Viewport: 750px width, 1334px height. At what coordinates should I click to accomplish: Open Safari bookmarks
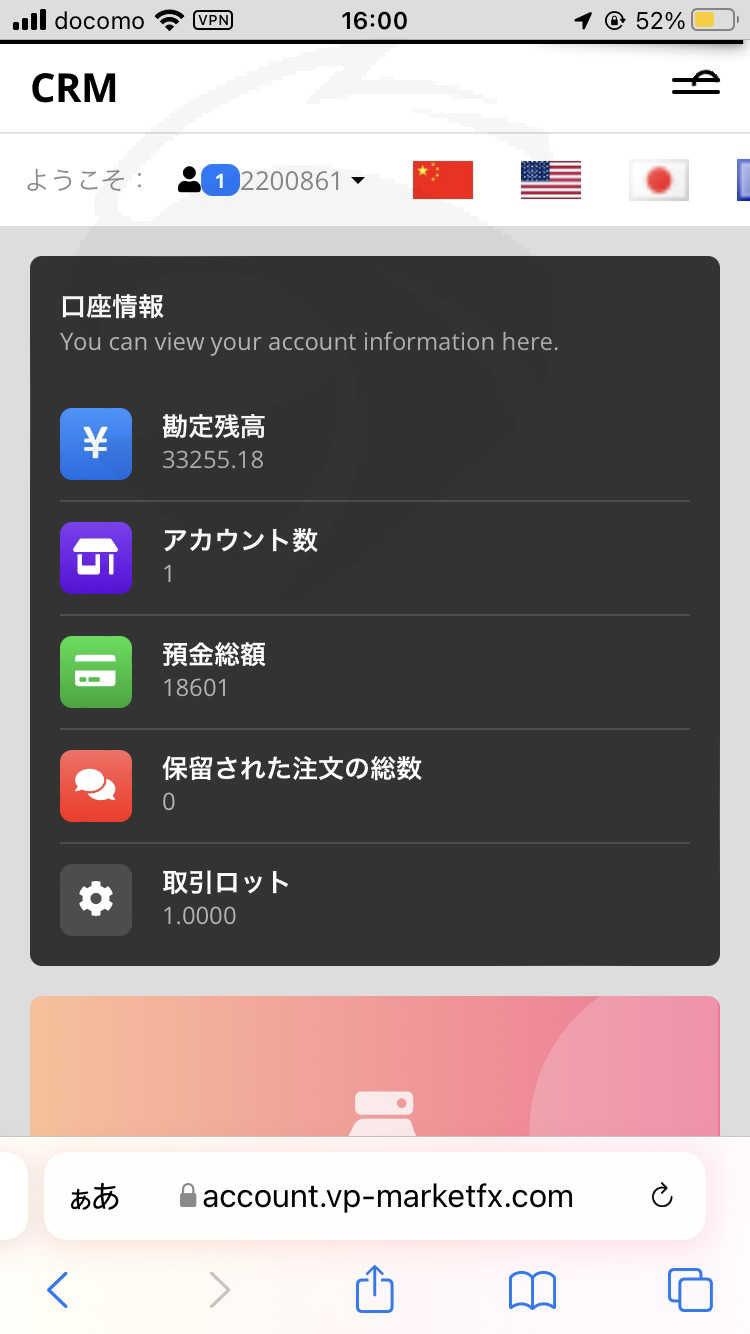pyautogui.click(x=532, y=1290)
